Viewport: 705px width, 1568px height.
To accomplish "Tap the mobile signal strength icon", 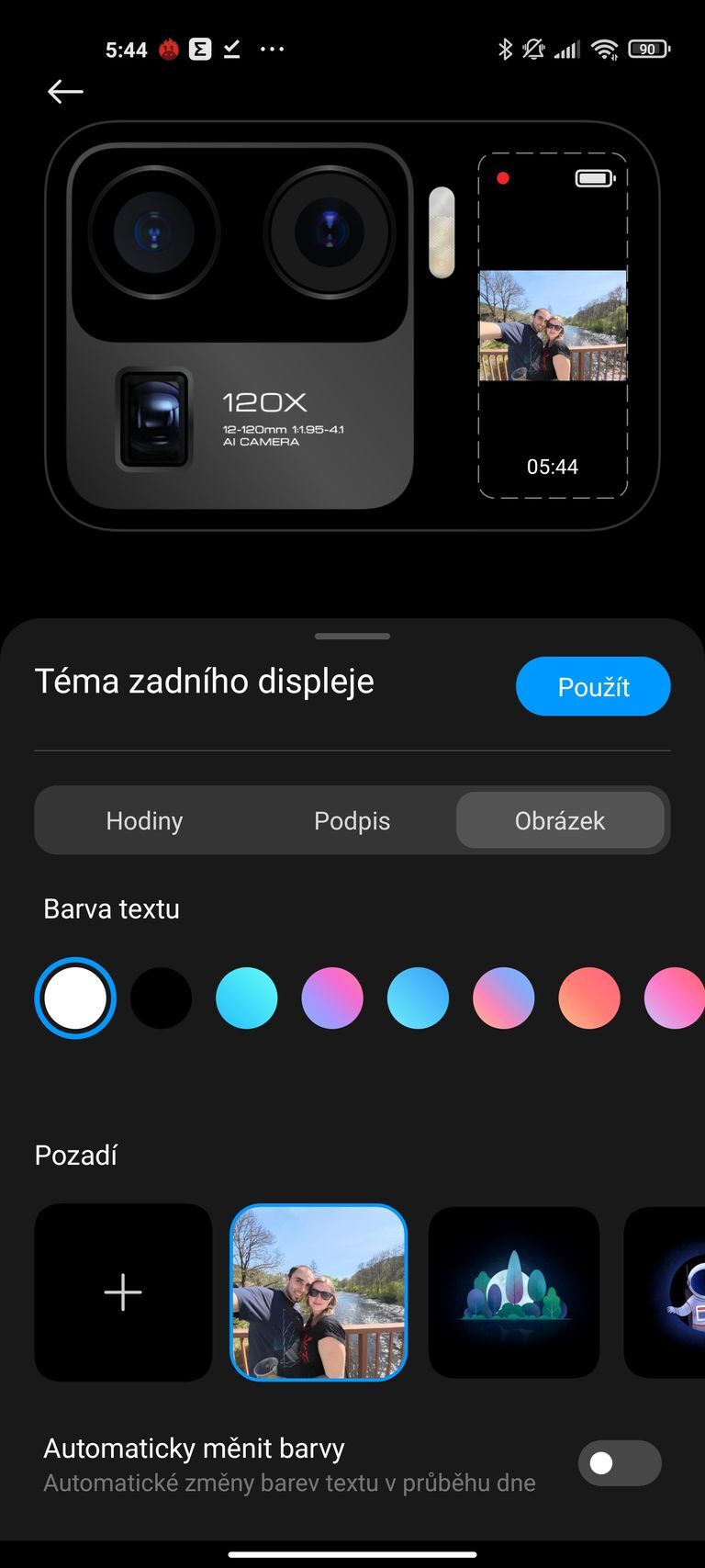I will coord(566,49).
